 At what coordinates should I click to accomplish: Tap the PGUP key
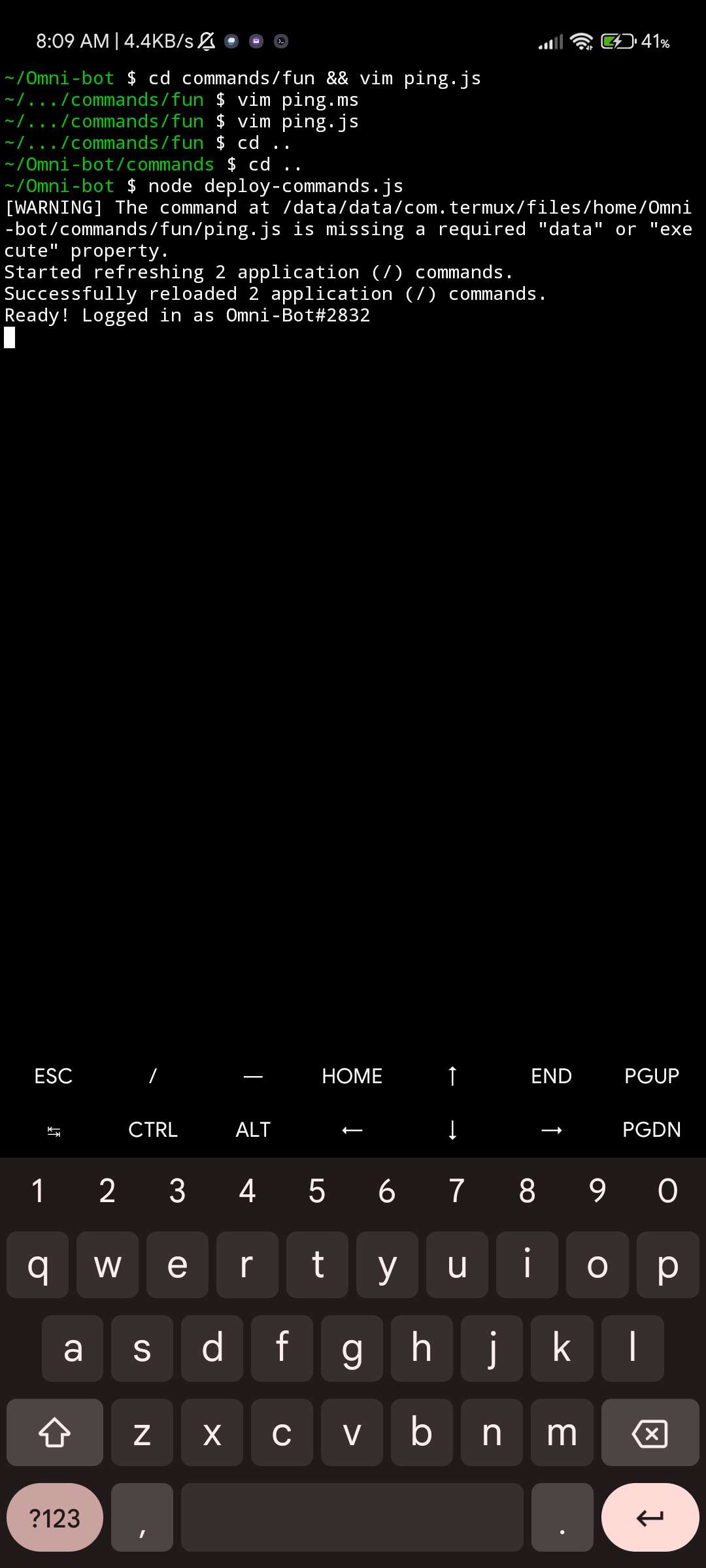[652, 1076]
